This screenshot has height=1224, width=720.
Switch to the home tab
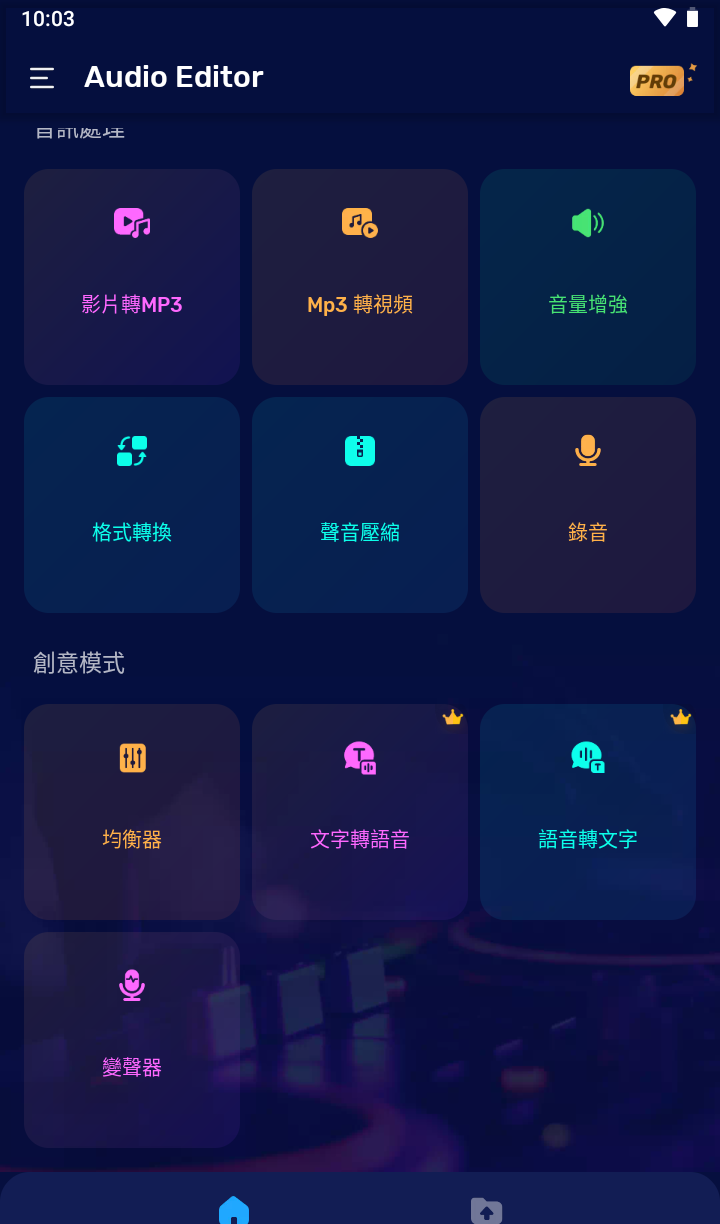pyautogui.click(x=233, y=1209)
